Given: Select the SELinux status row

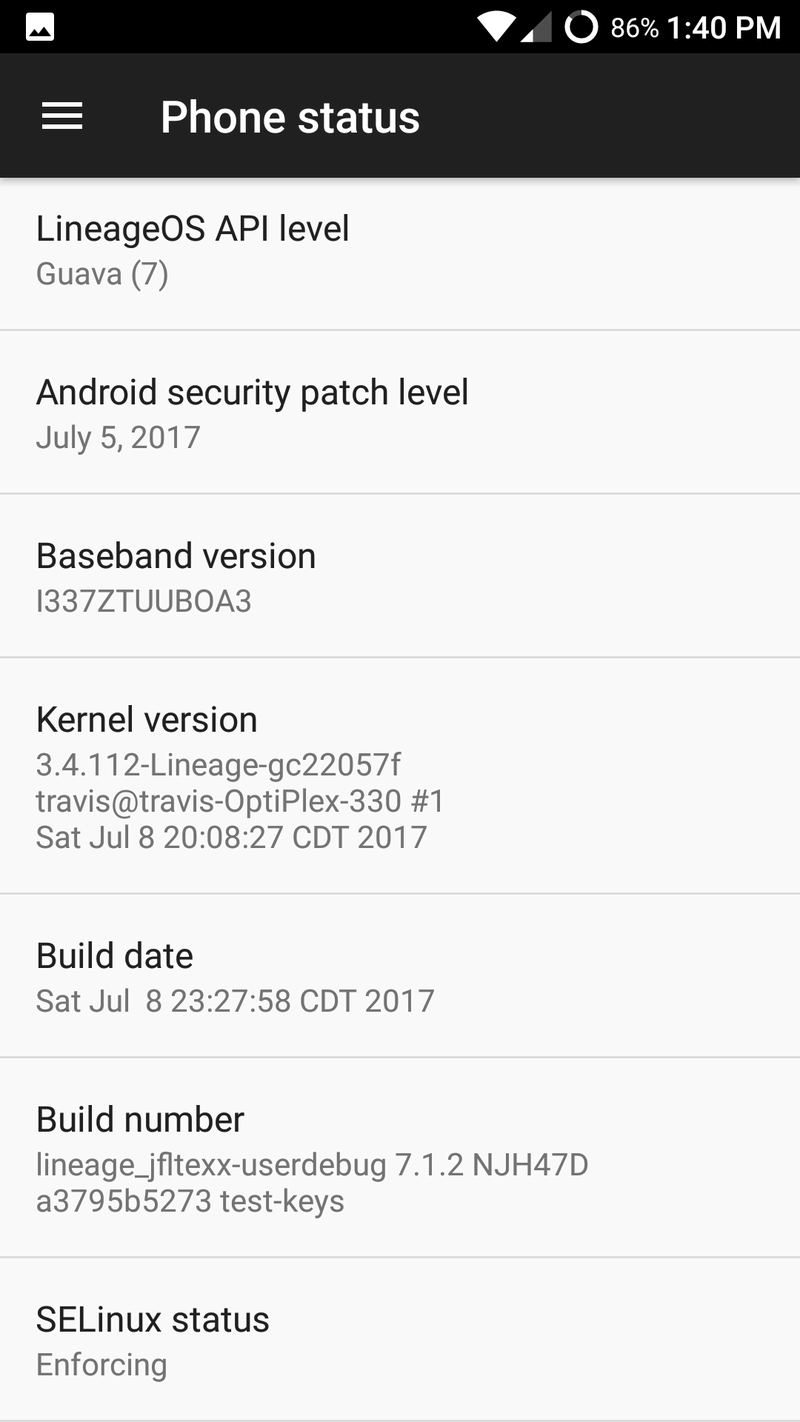Looking at the screenshot, I should point(400,1340).
